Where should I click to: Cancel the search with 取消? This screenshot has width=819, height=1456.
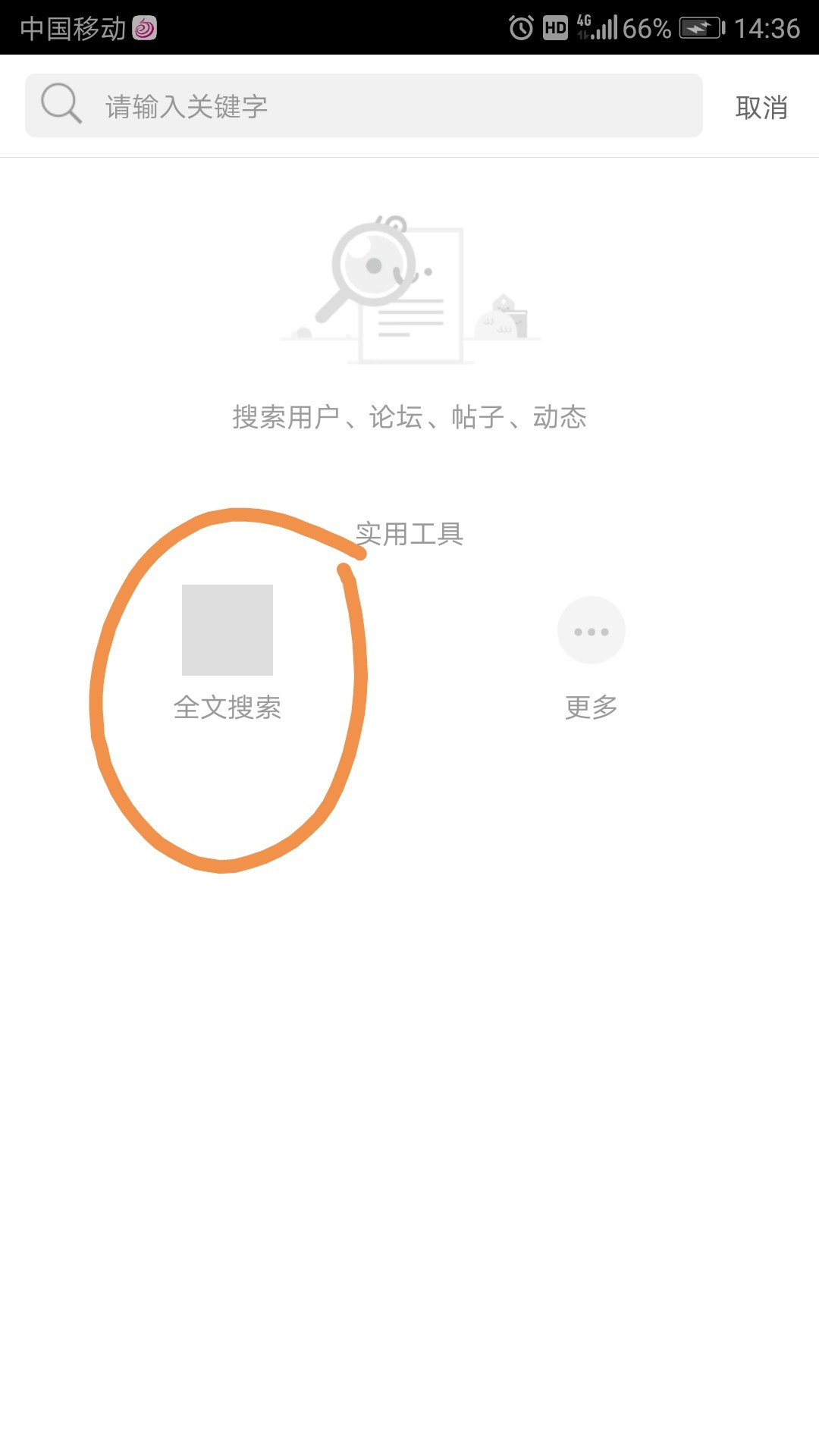[x=761, y=107]
